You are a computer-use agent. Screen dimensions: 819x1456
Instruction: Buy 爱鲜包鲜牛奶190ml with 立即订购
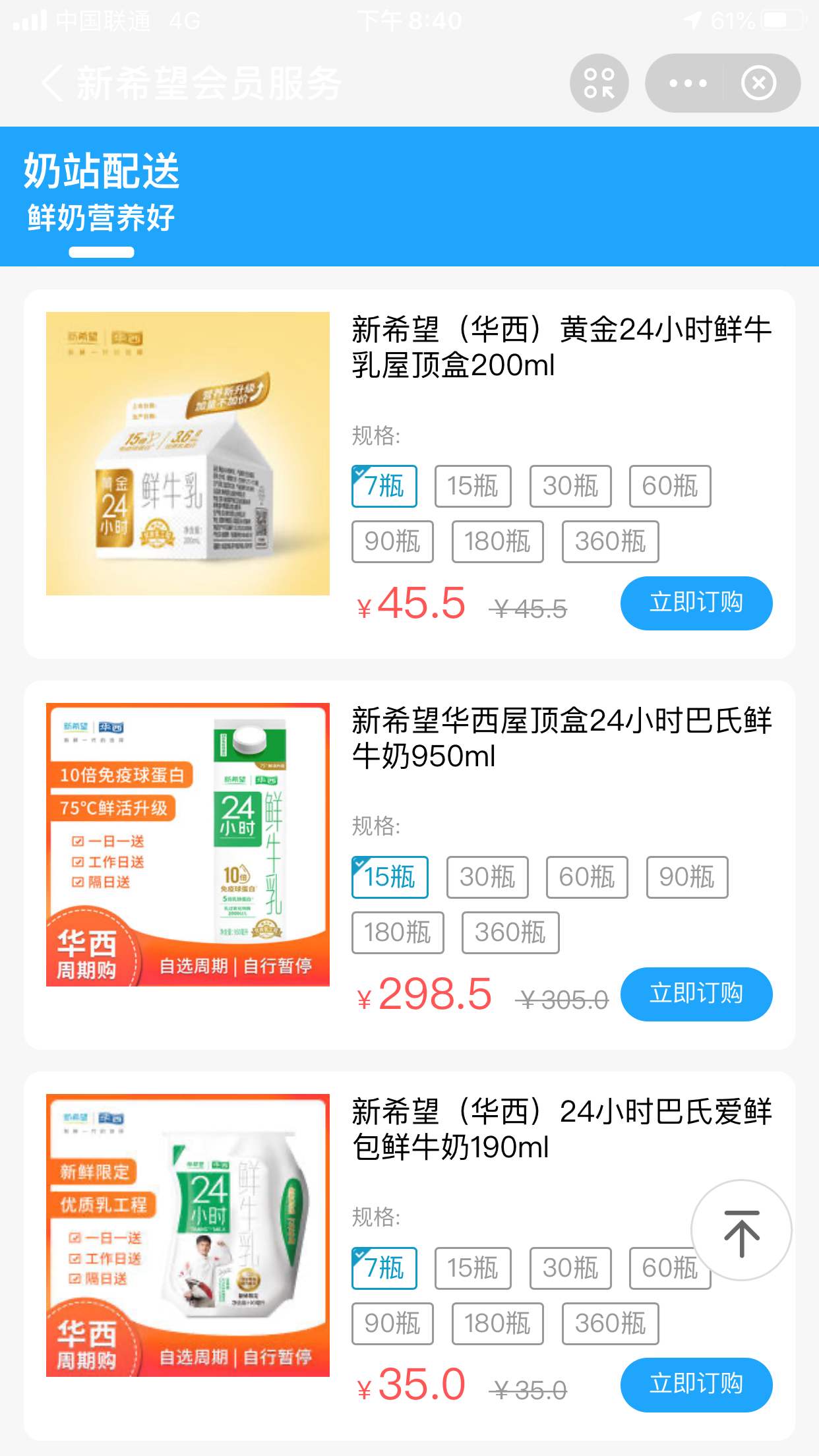(x=696, y=1385)
